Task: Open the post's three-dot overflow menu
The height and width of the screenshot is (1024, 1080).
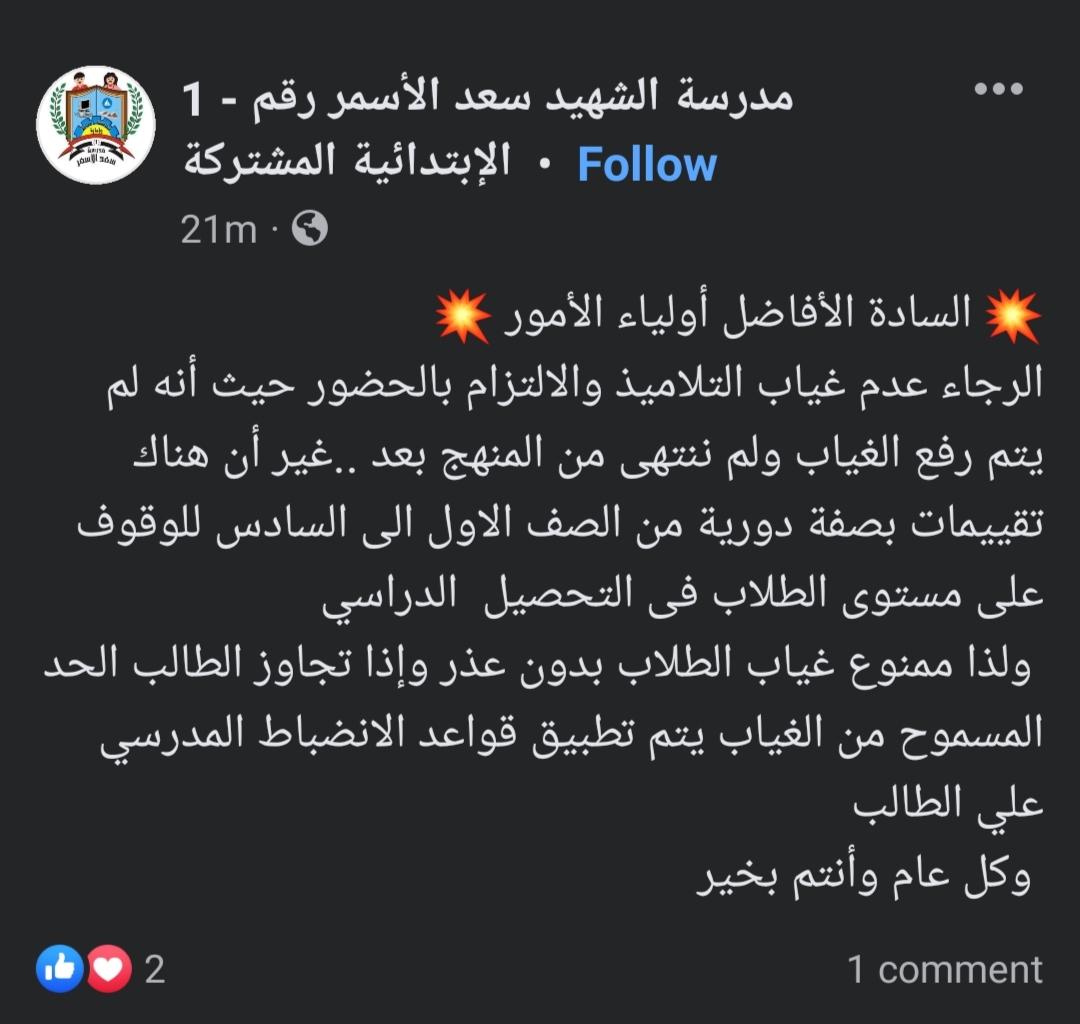Action: point(998,90)
